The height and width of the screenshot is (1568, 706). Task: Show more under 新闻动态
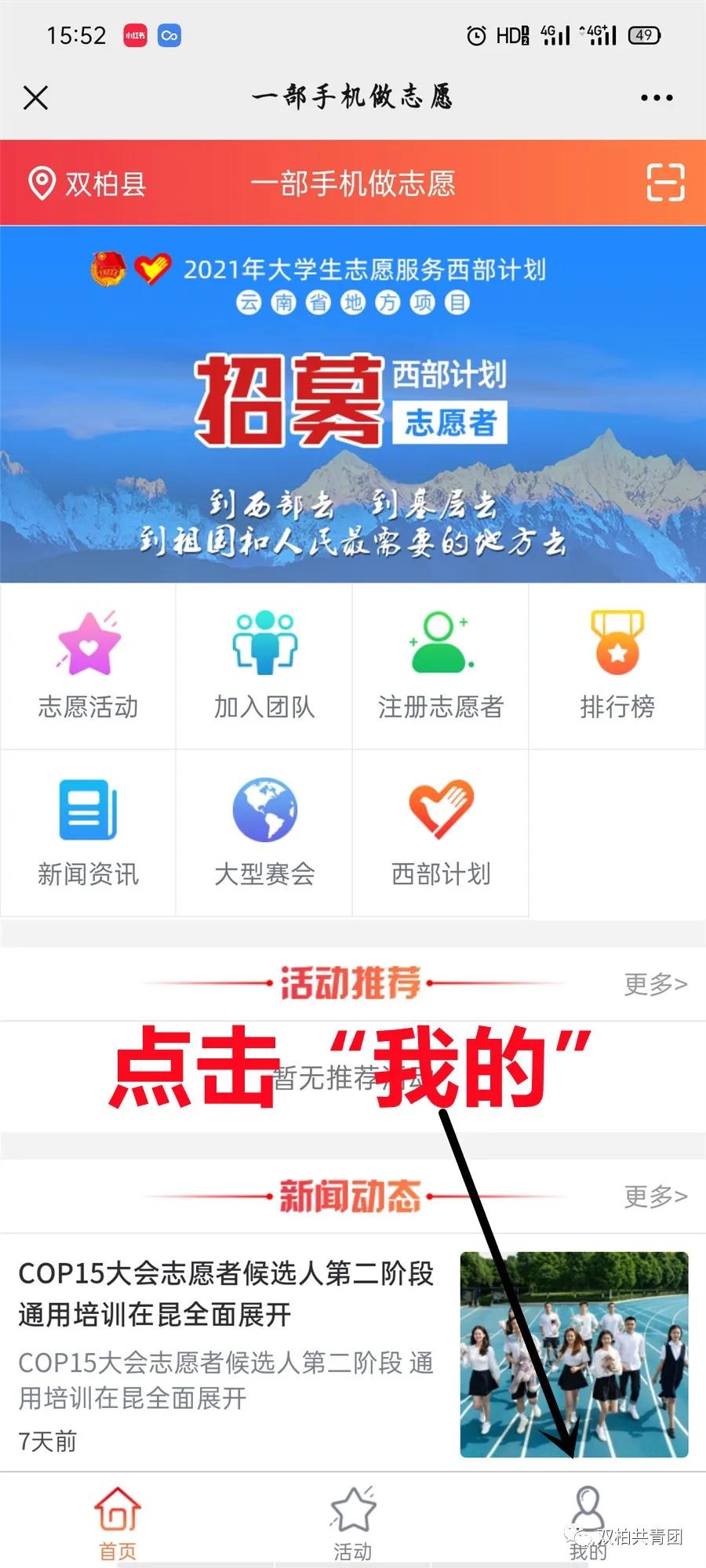point(655,1196)
